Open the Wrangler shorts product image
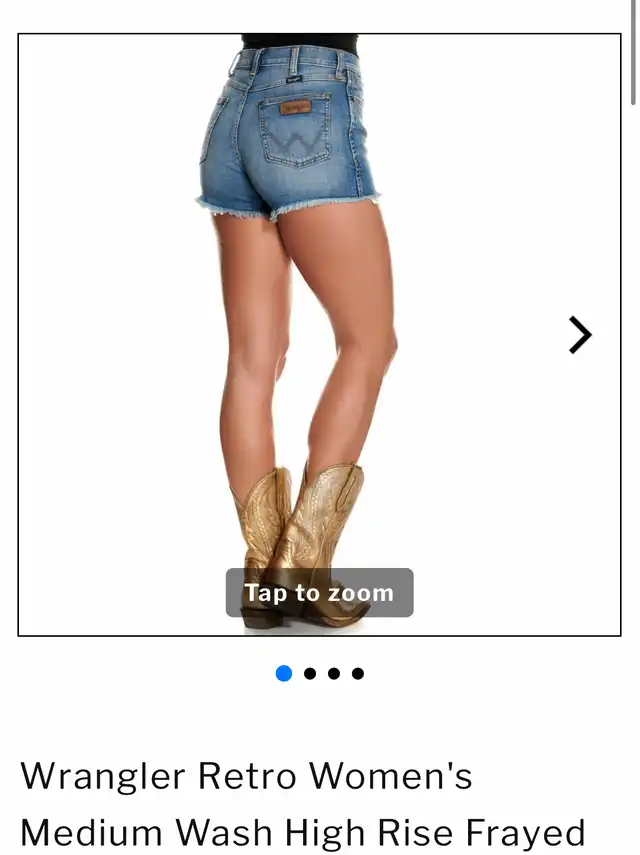 click(300, 300)
